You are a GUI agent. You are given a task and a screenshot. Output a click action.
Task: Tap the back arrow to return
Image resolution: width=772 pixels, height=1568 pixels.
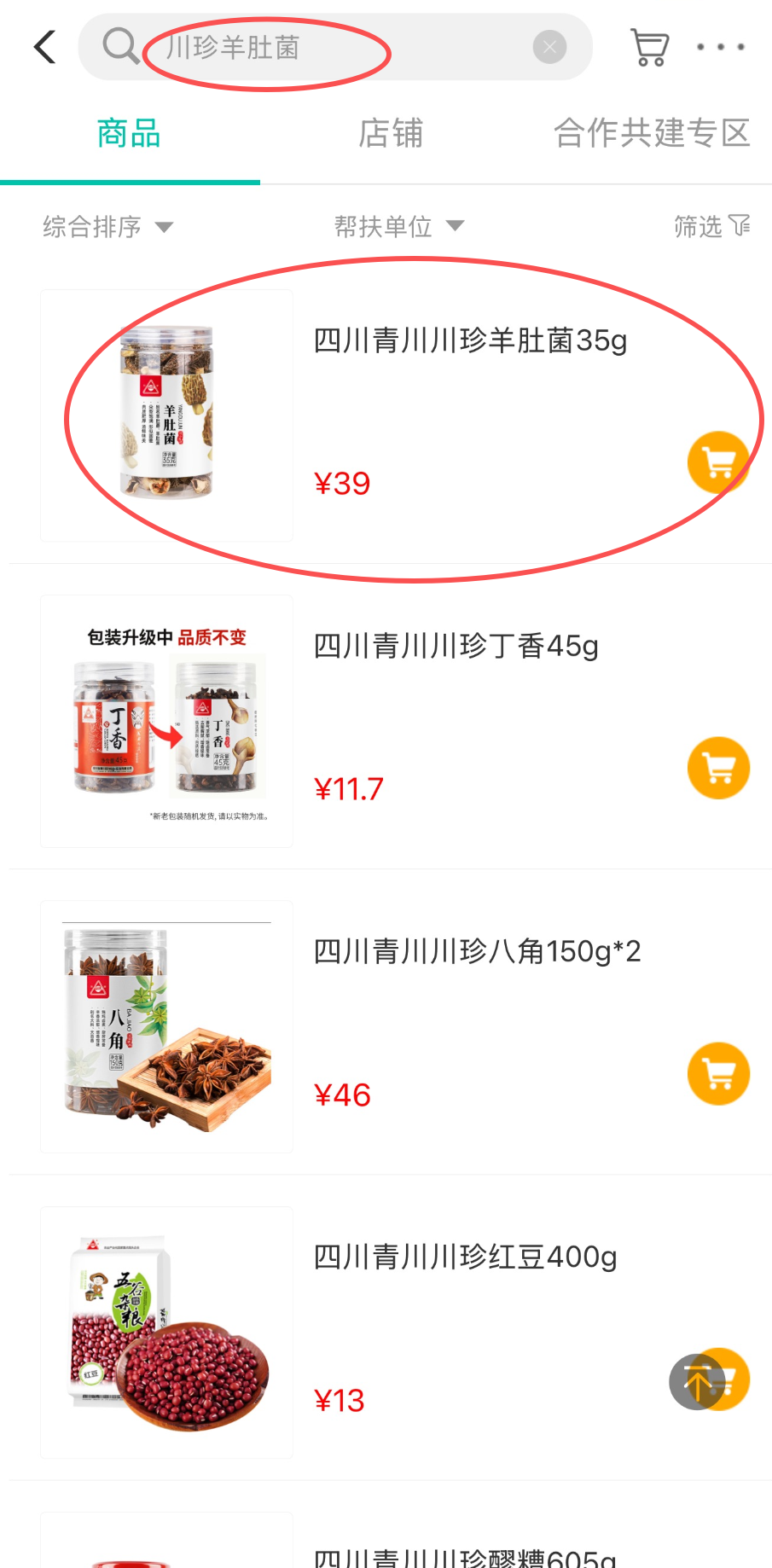point(44,47)
